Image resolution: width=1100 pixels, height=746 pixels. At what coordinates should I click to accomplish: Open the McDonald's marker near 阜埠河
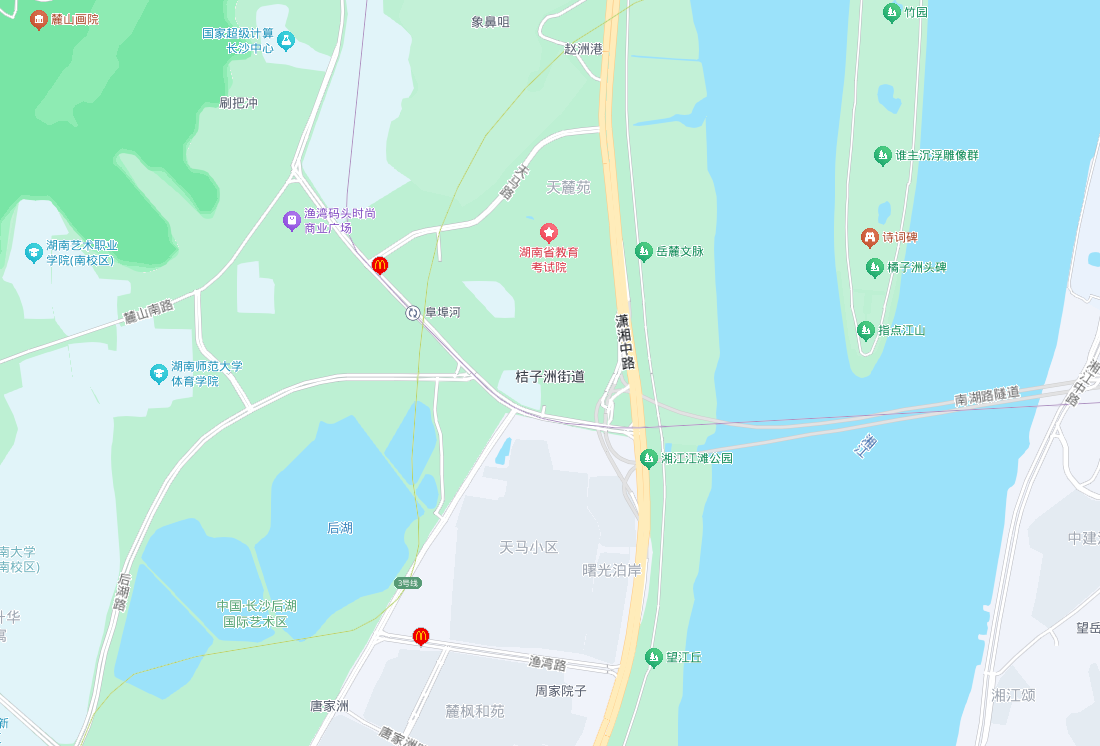coord(379,265)
